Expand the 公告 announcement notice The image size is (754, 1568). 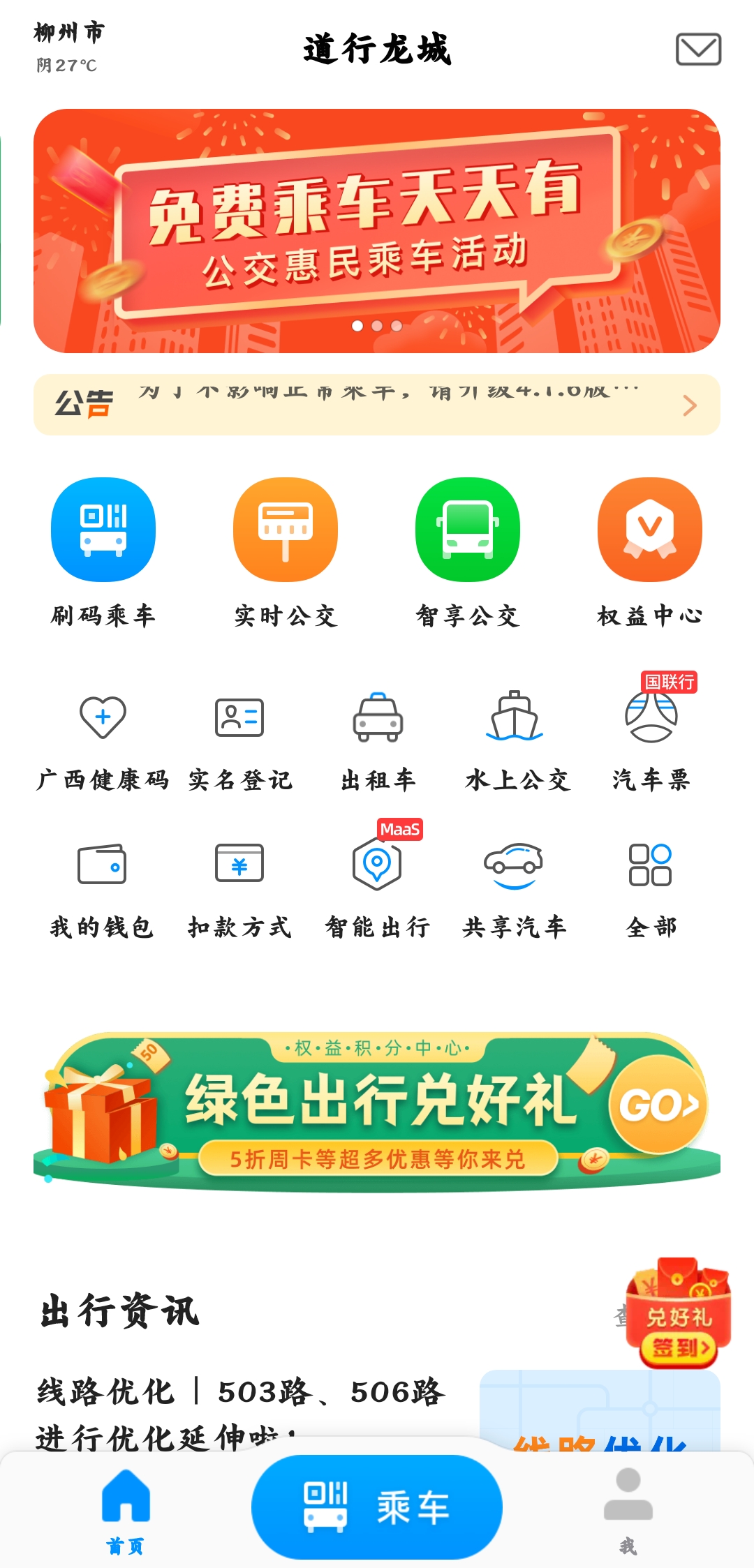[377, 405]
